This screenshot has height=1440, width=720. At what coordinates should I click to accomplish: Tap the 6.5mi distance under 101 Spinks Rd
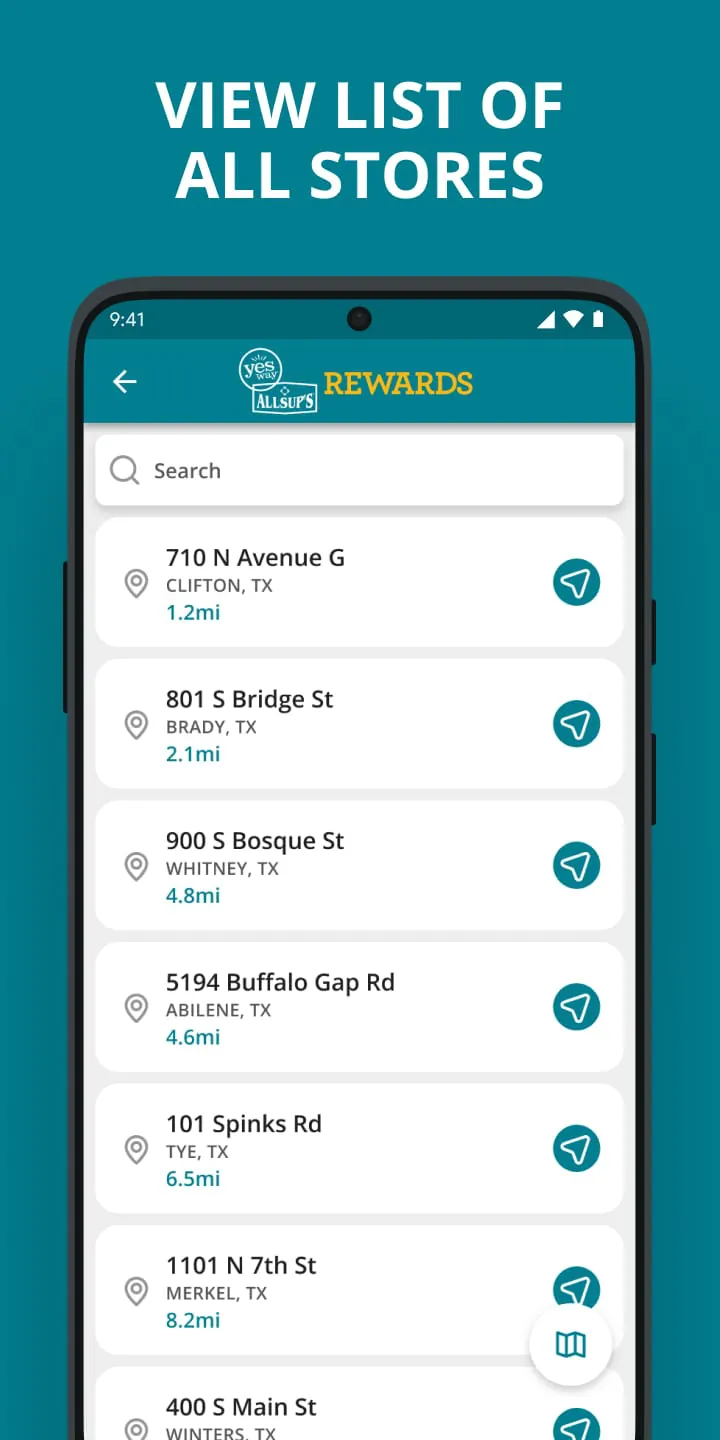194,1178
